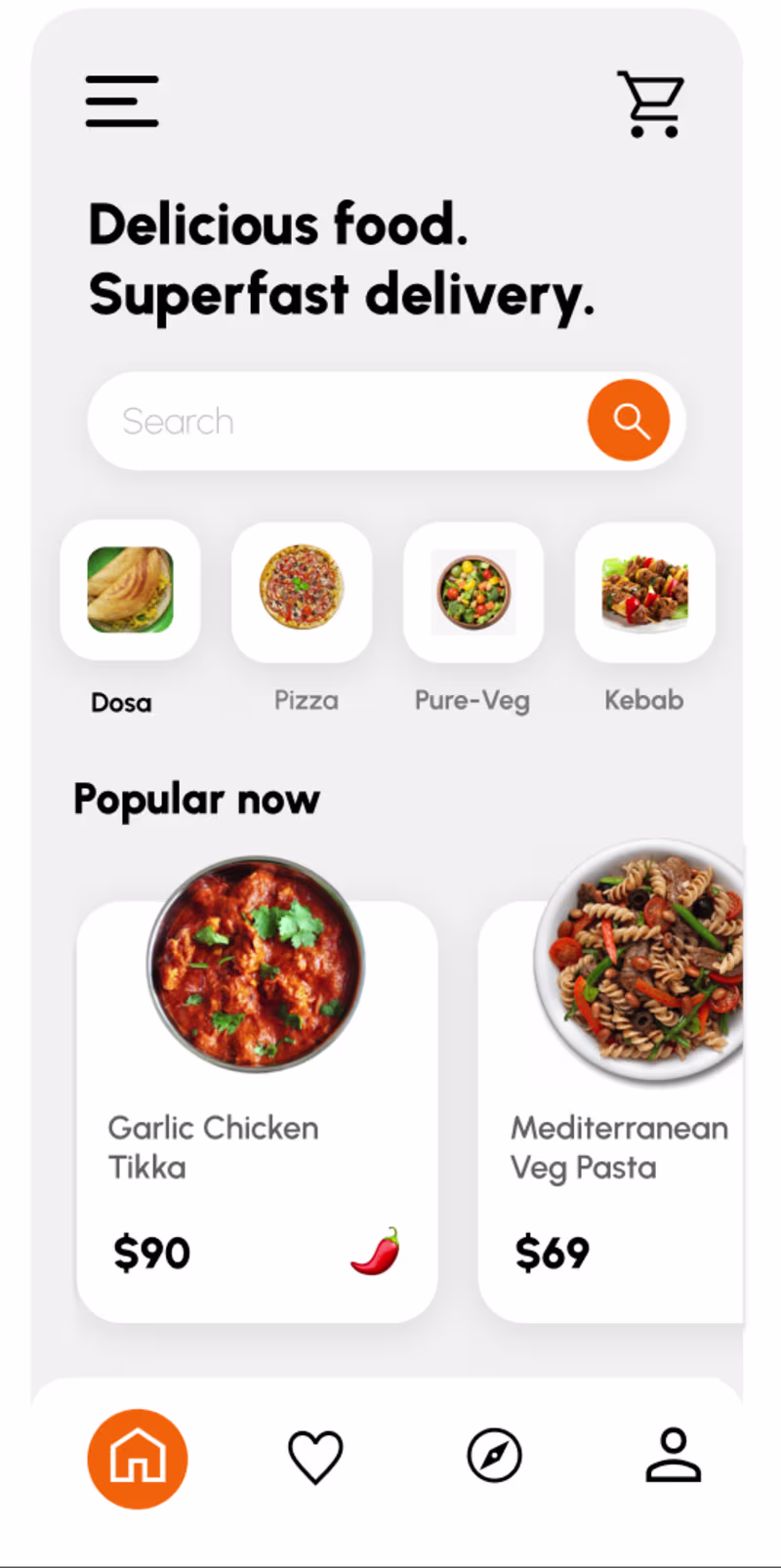Select the Dosa category
This screenshot has height=1568, width=781.
[x=130, y=591]
